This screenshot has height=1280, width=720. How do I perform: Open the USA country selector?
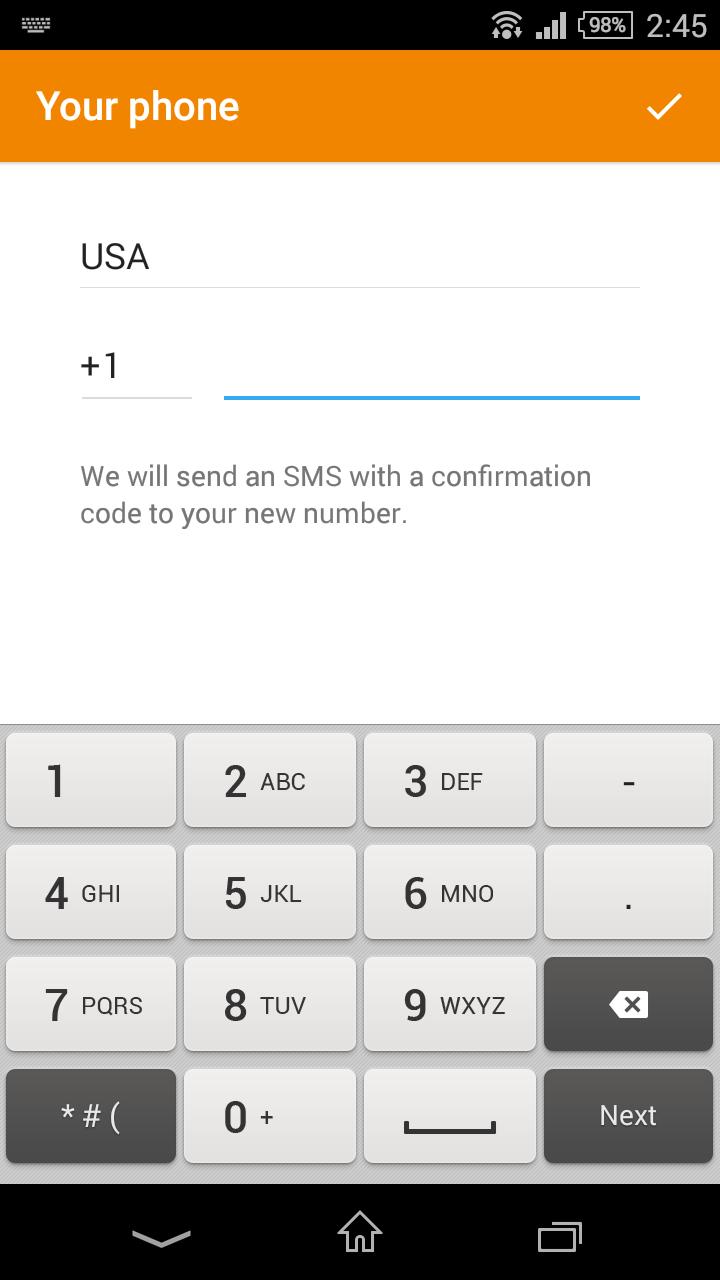point(360,258)
